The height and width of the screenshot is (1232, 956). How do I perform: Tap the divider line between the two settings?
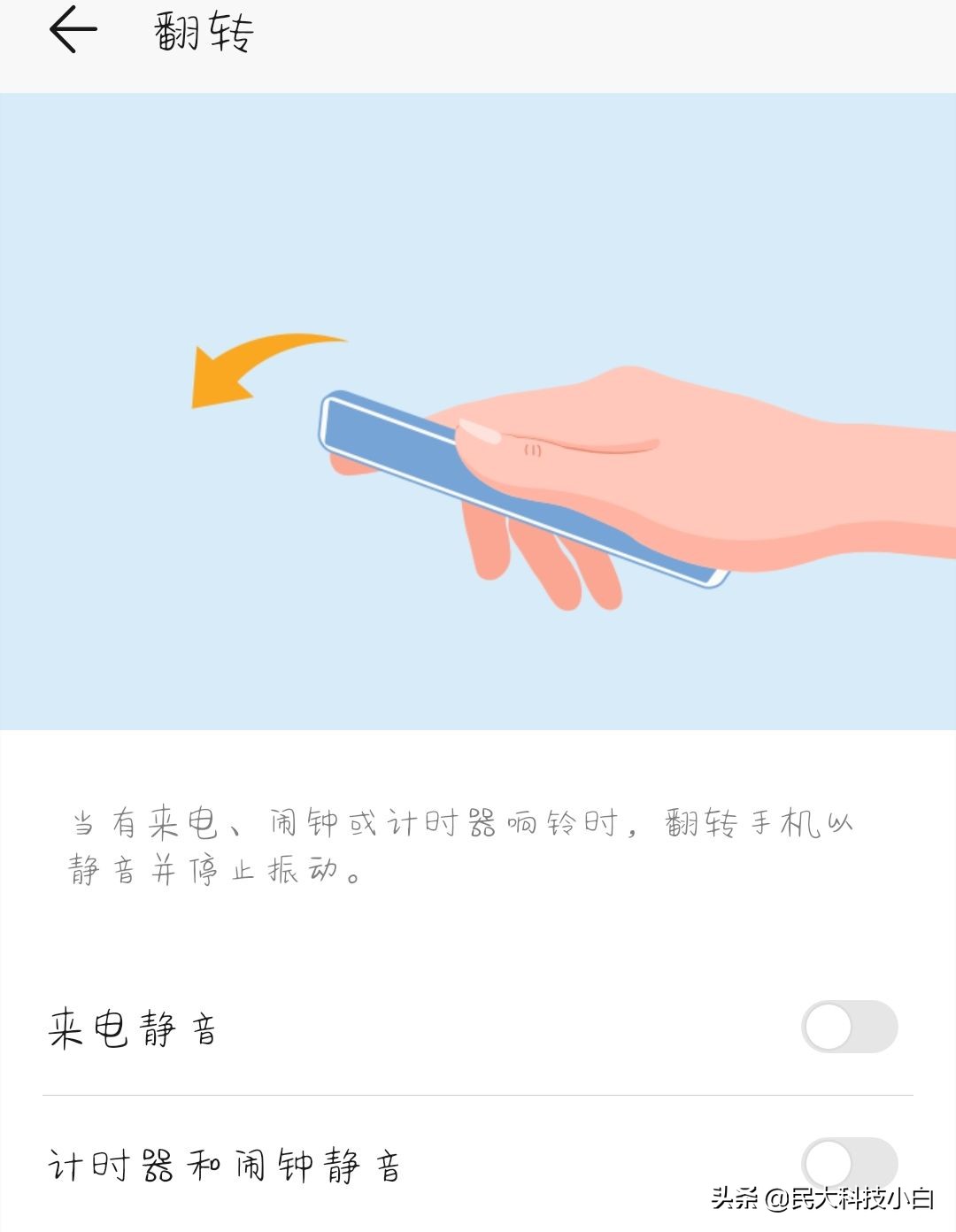pyautogui.click(x=478, y=1091)
